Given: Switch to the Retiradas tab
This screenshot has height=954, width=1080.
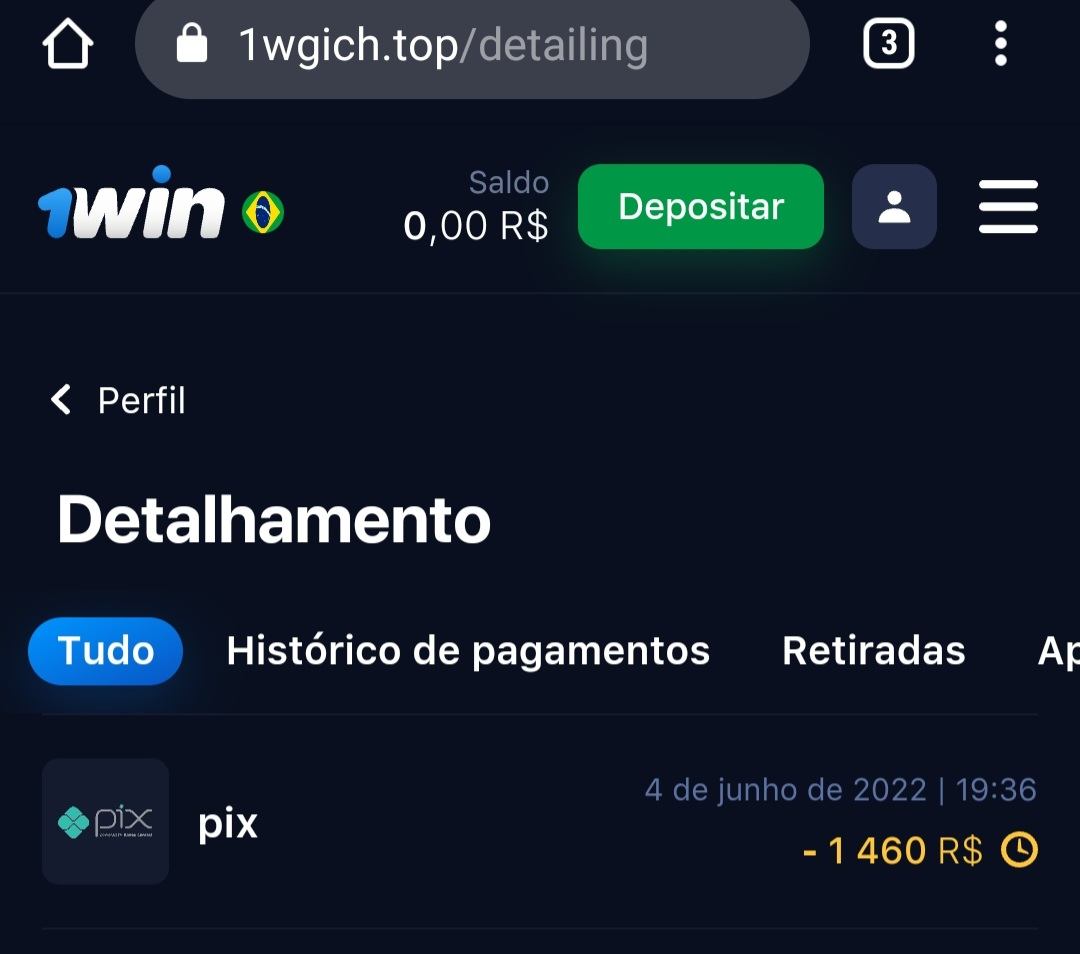Looking at the screenshot, I should [873, 651].
